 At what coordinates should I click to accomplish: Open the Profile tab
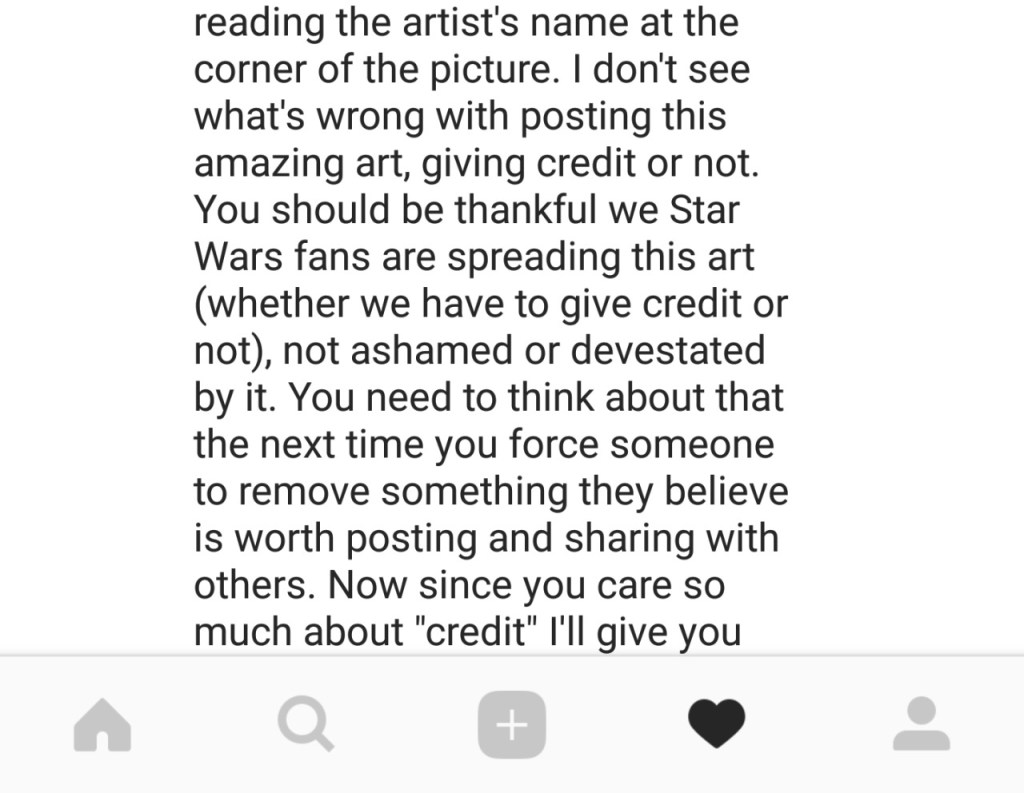[921, 725]
